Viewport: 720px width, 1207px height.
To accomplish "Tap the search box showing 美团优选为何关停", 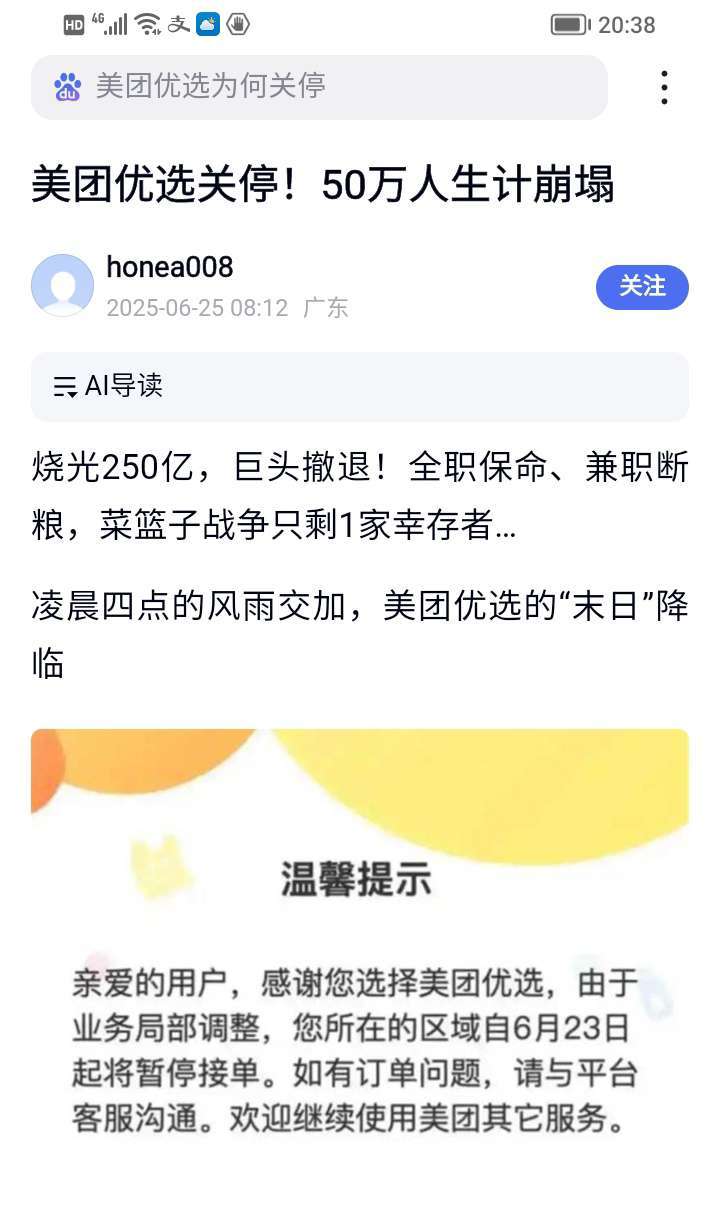I will point(320,87).
